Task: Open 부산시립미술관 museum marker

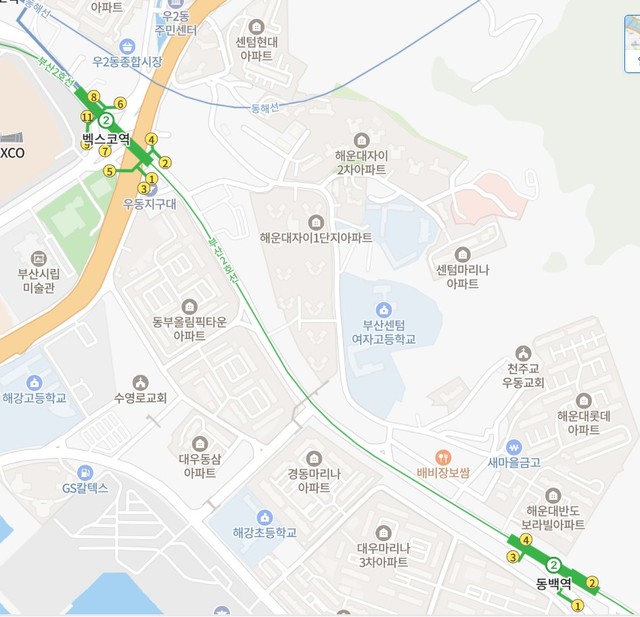Action: (39, 258)
